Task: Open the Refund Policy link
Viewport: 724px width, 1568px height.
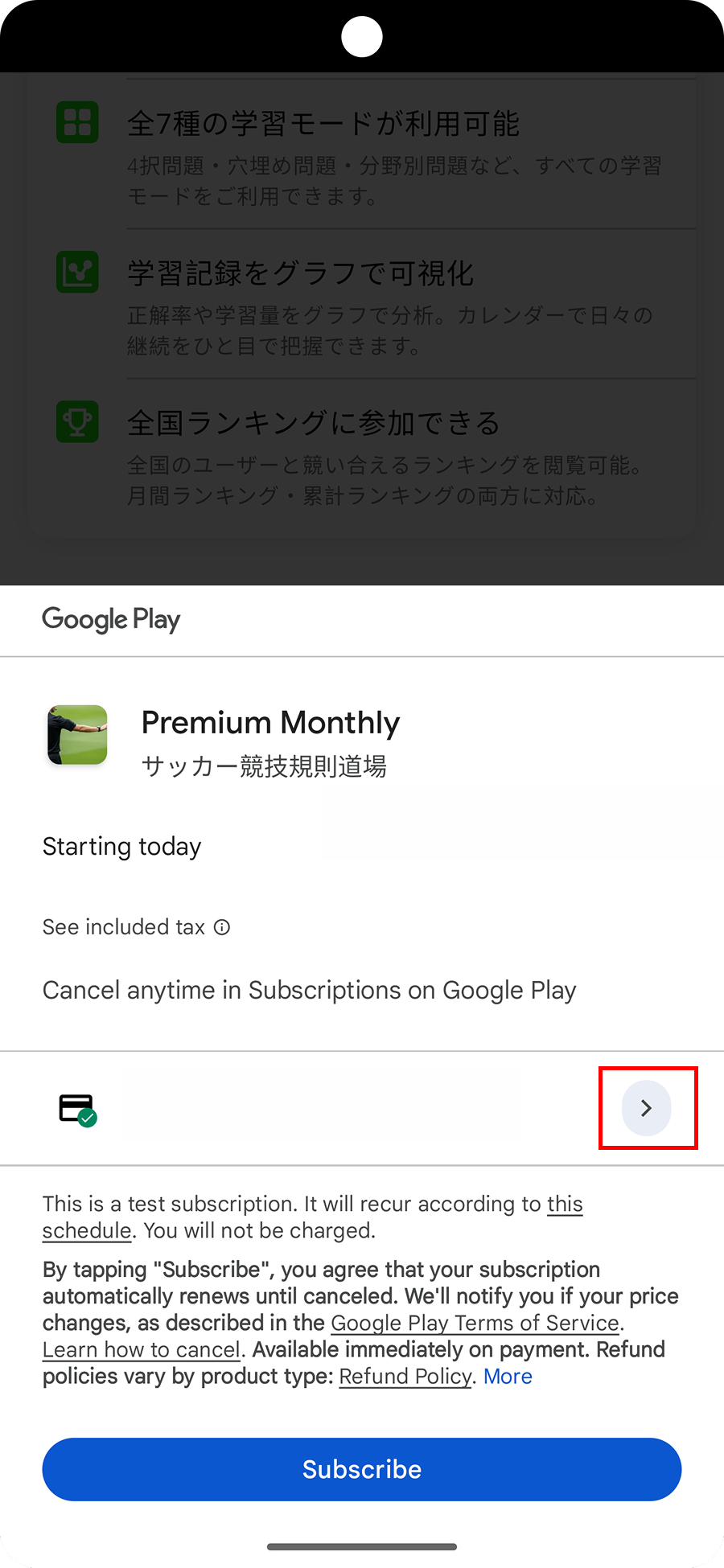Action: tap(405, 1377)
